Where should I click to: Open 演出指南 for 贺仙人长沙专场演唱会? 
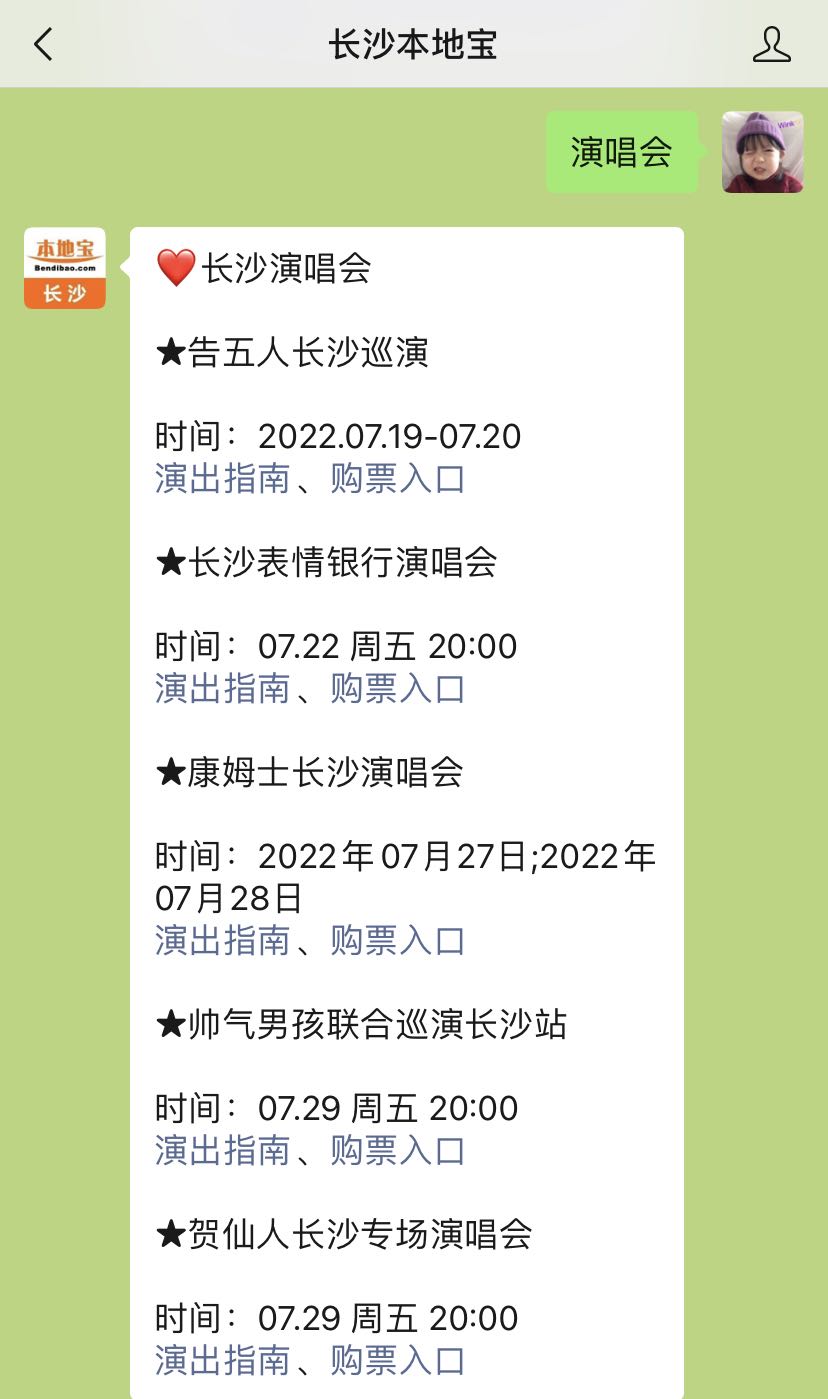point(222,1361)
